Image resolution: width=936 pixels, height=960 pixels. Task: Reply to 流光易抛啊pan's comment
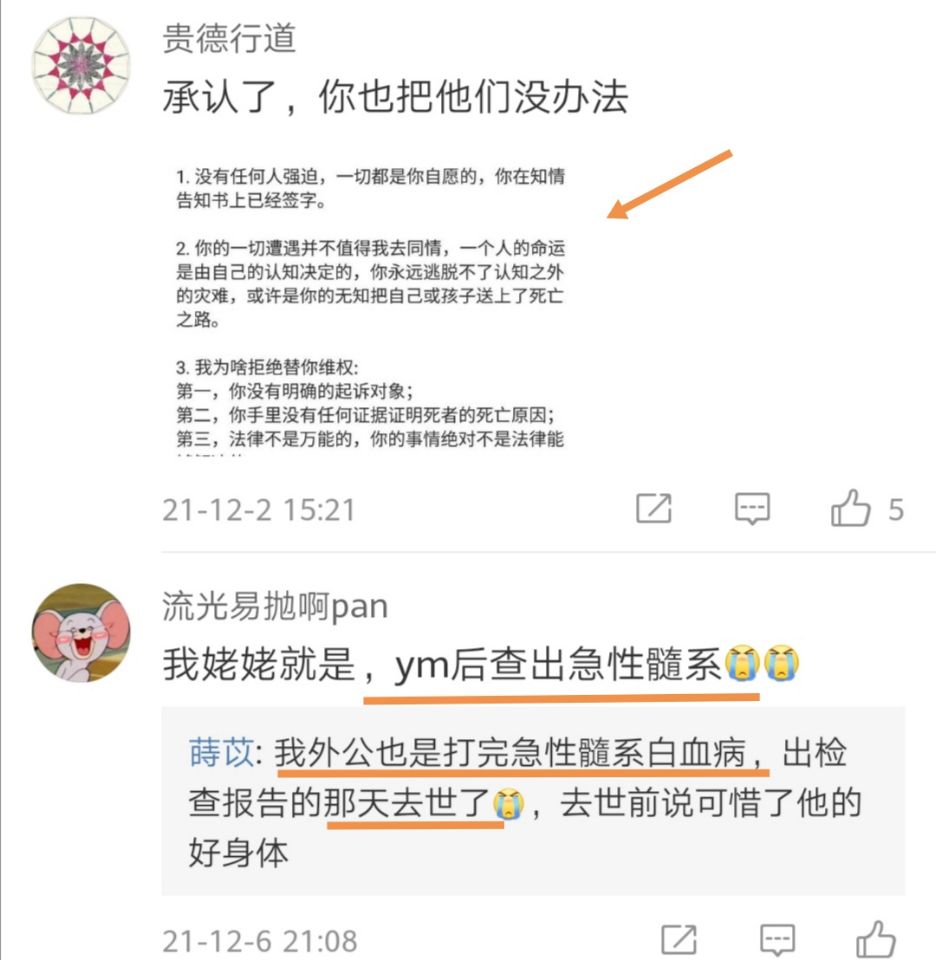click(778, 939)
